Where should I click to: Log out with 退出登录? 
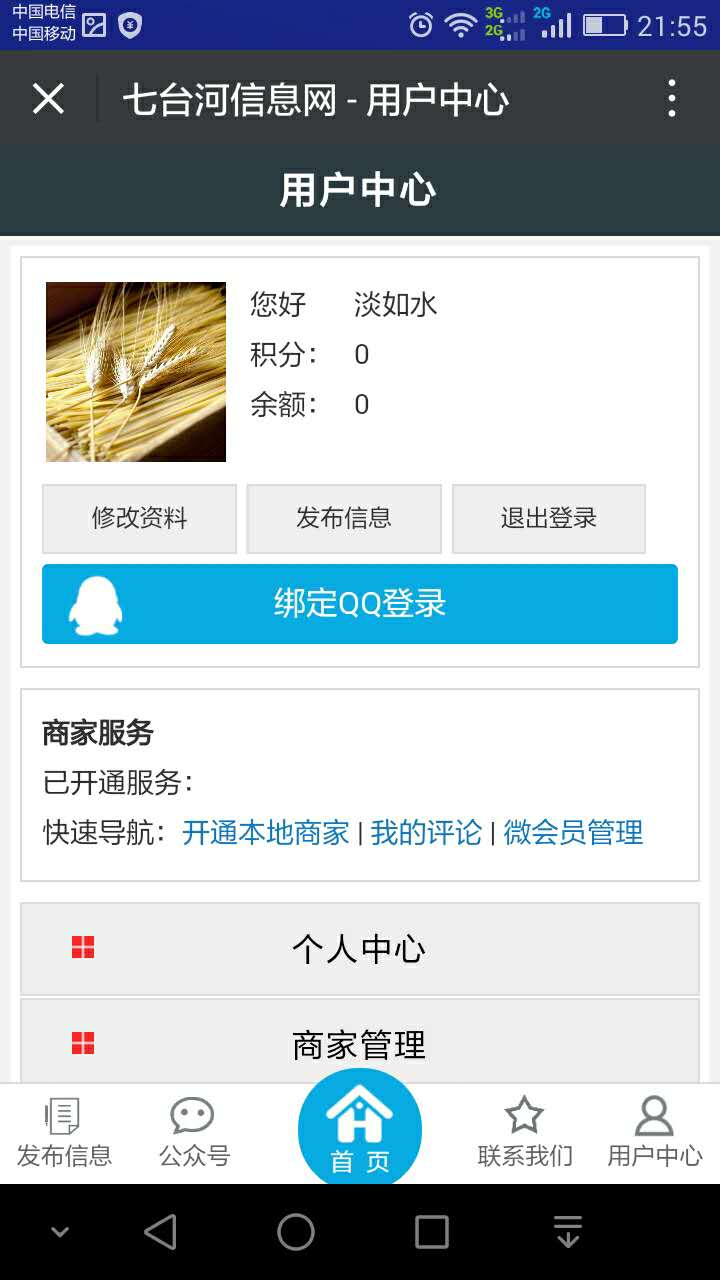click(x=548, y=518)
